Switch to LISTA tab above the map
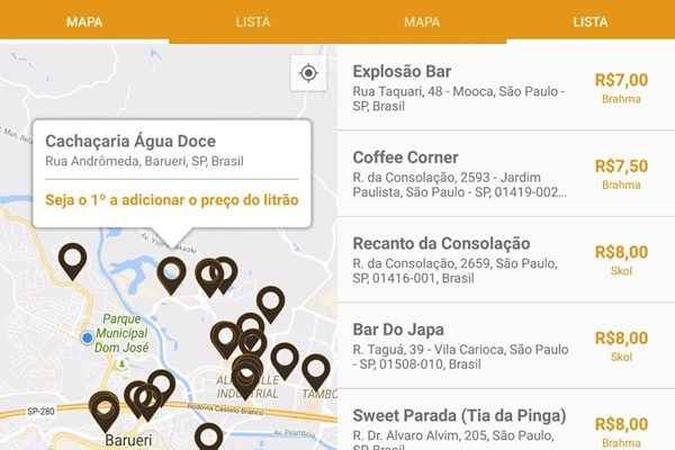This screenshot has height=450, width=675. (x=252, y=22)
